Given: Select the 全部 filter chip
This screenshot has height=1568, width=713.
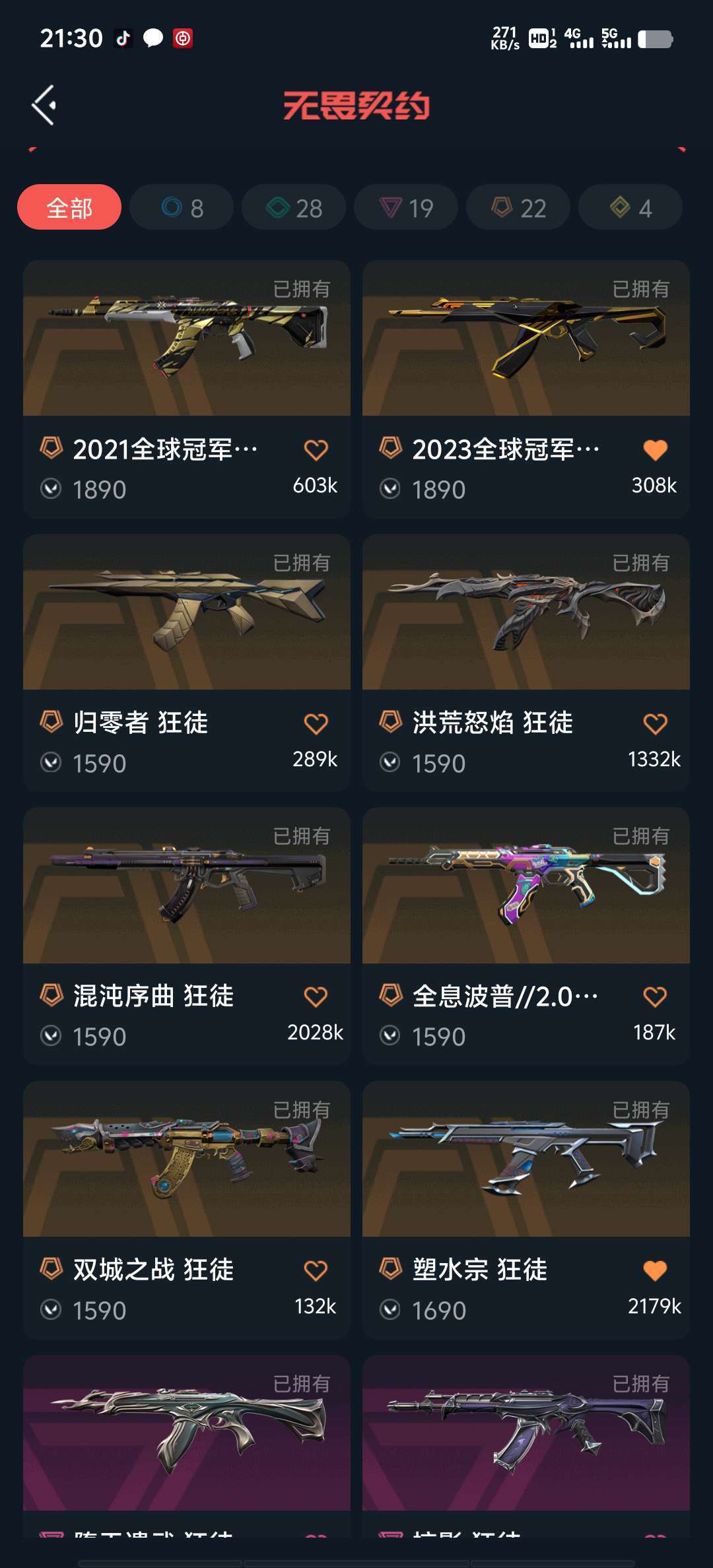Looking at the screenshot, I should pos(69,207).
